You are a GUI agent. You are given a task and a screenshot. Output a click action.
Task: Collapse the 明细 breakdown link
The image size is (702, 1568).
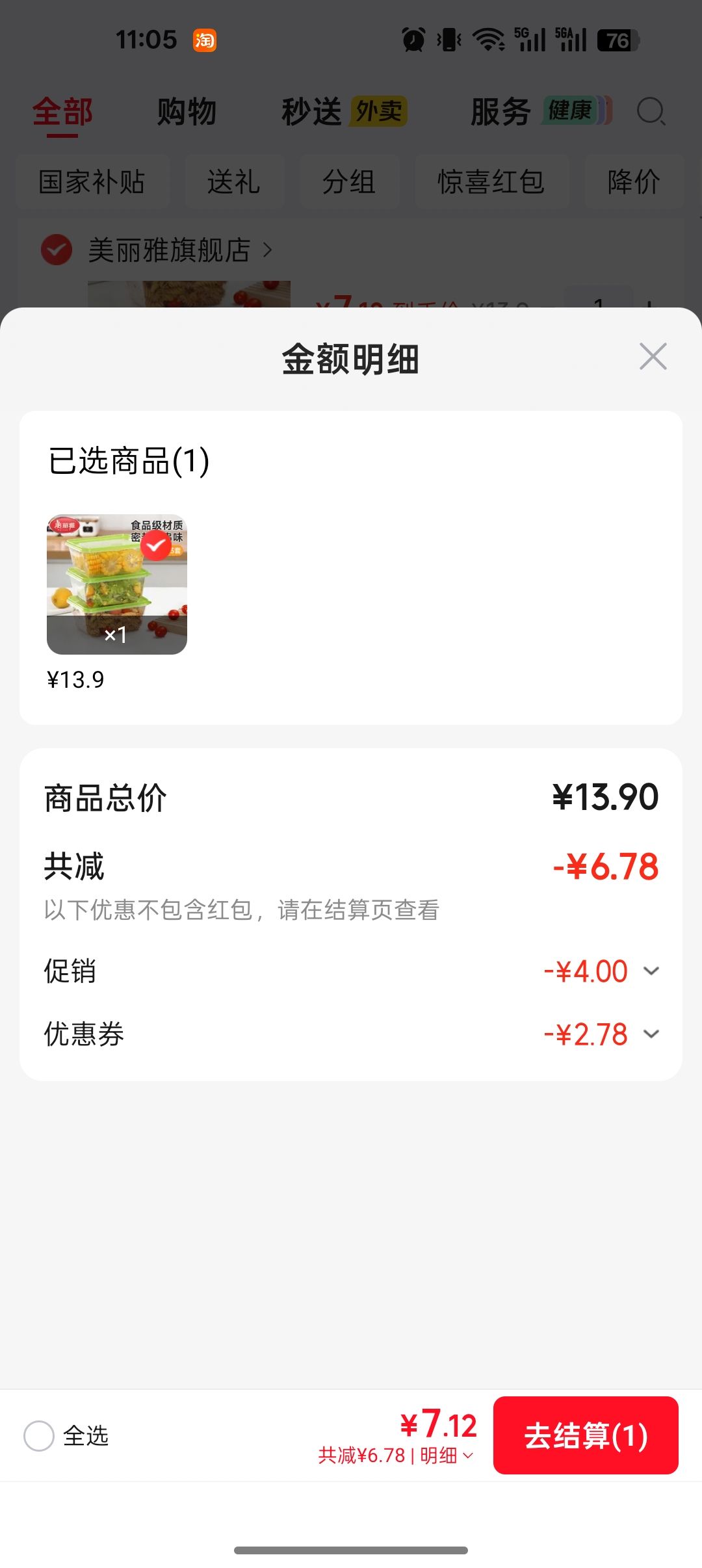coord(447,1456)
